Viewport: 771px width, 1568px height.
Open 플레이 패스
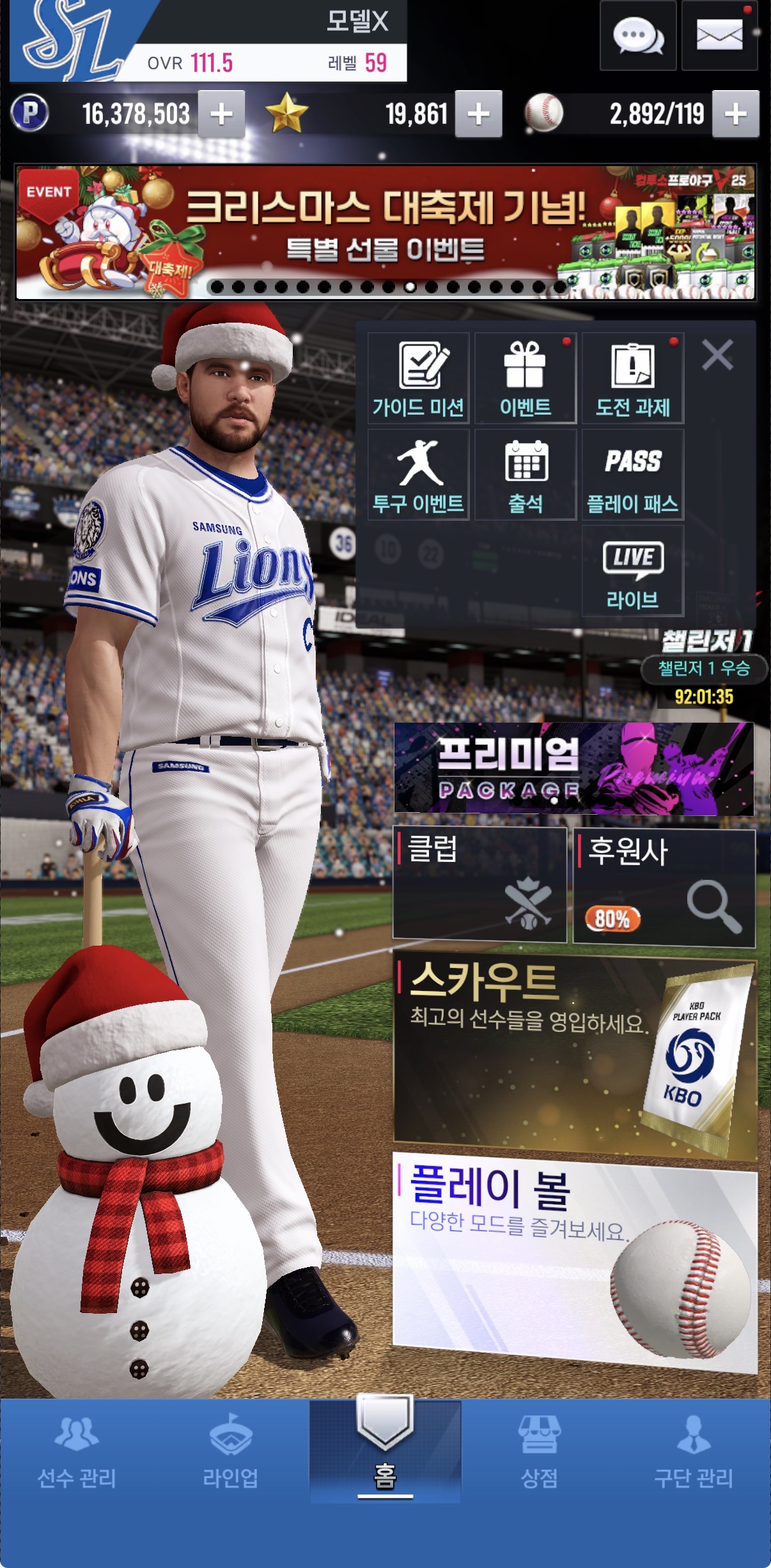[632, 475]
